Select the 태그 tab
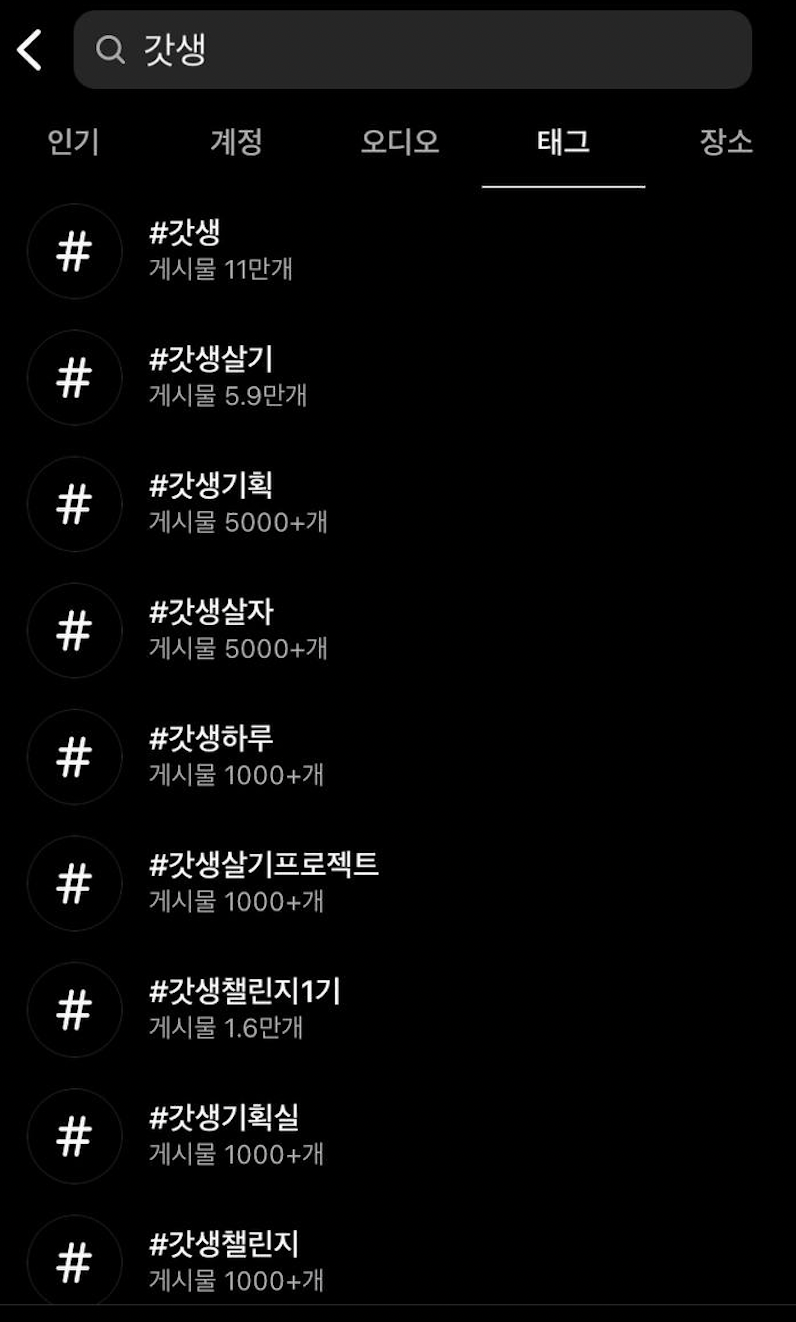This screenshot has height=1322, width=796. click(x=563, y=142)
